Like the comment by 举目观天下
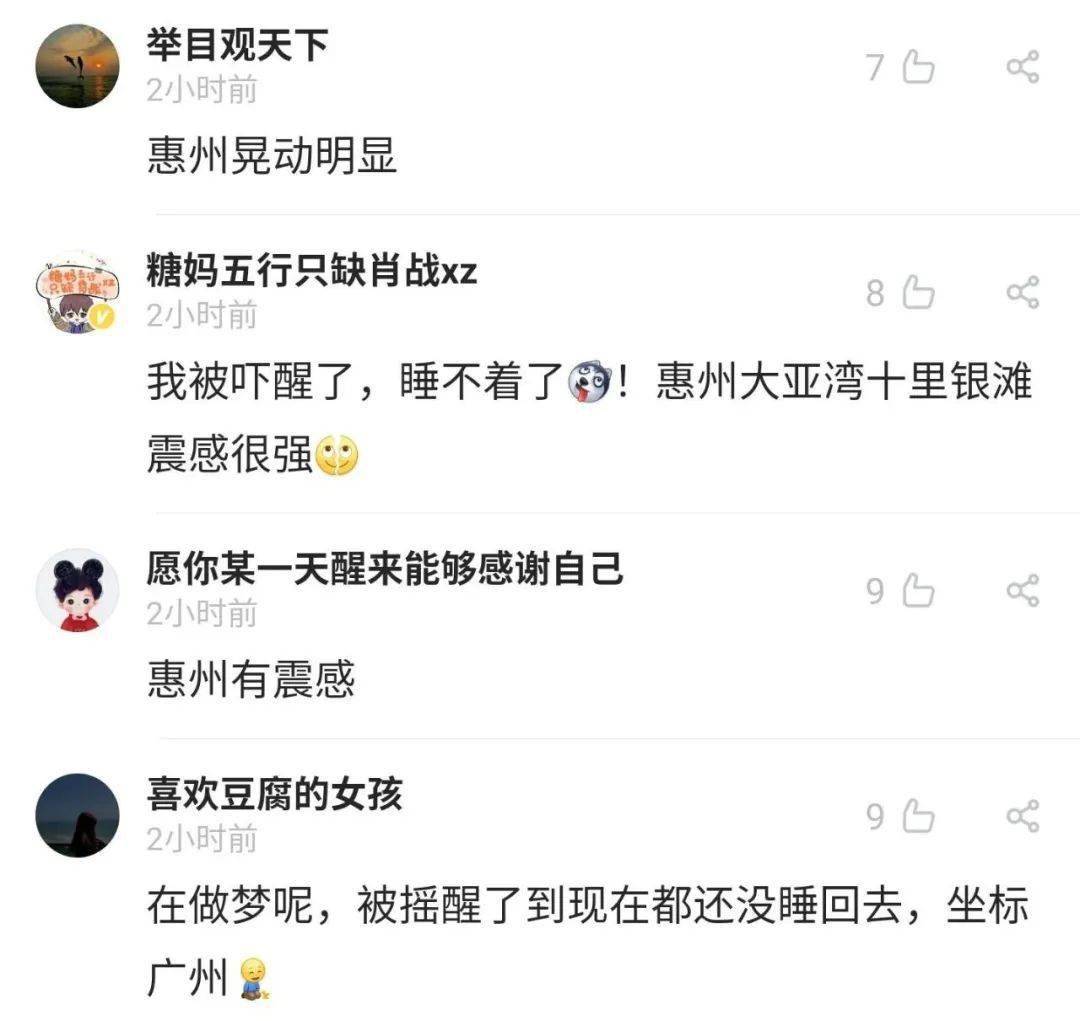The height and width of the screenshot is (1021, 1080). (918, 68)
